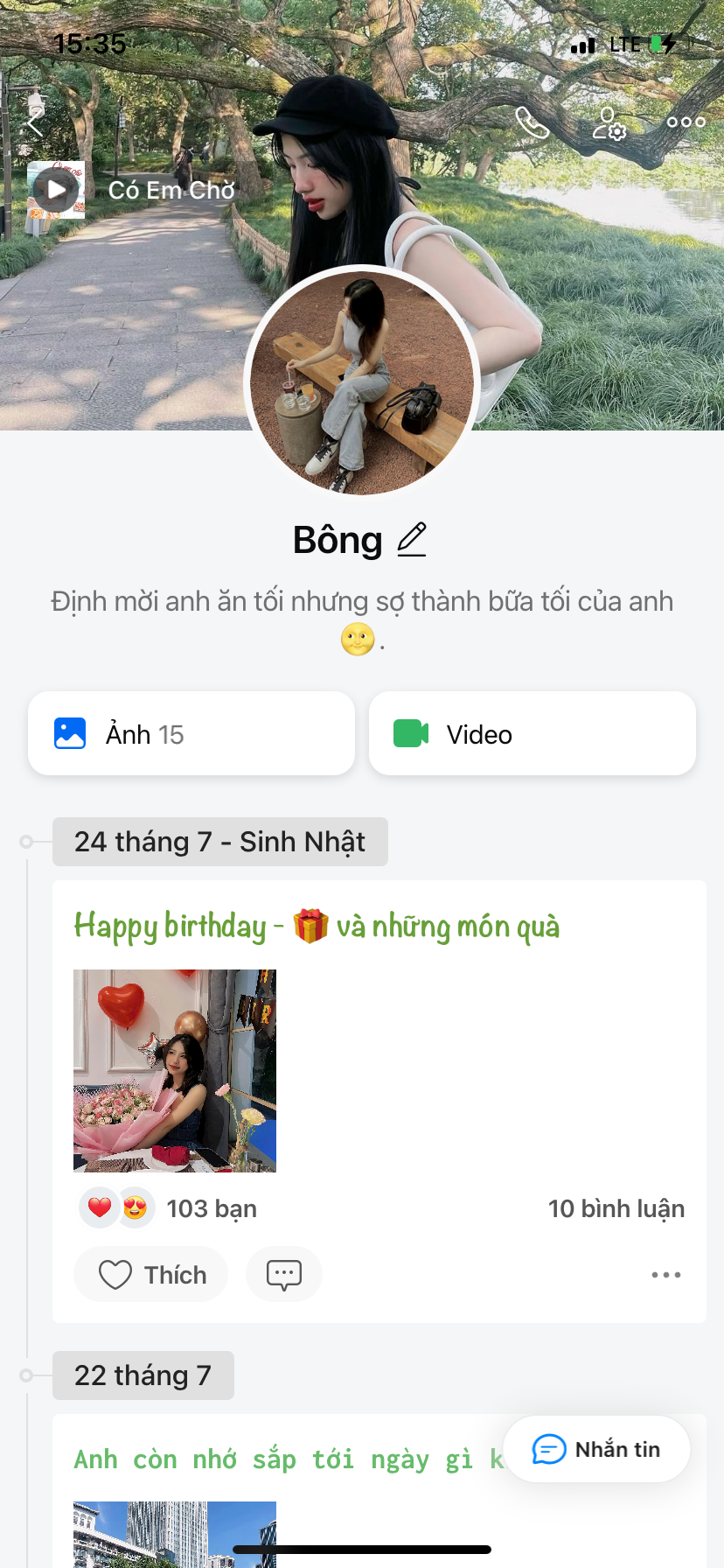
Task: Open the Video section
Action: pyautogui.click(x=532, y=734)
